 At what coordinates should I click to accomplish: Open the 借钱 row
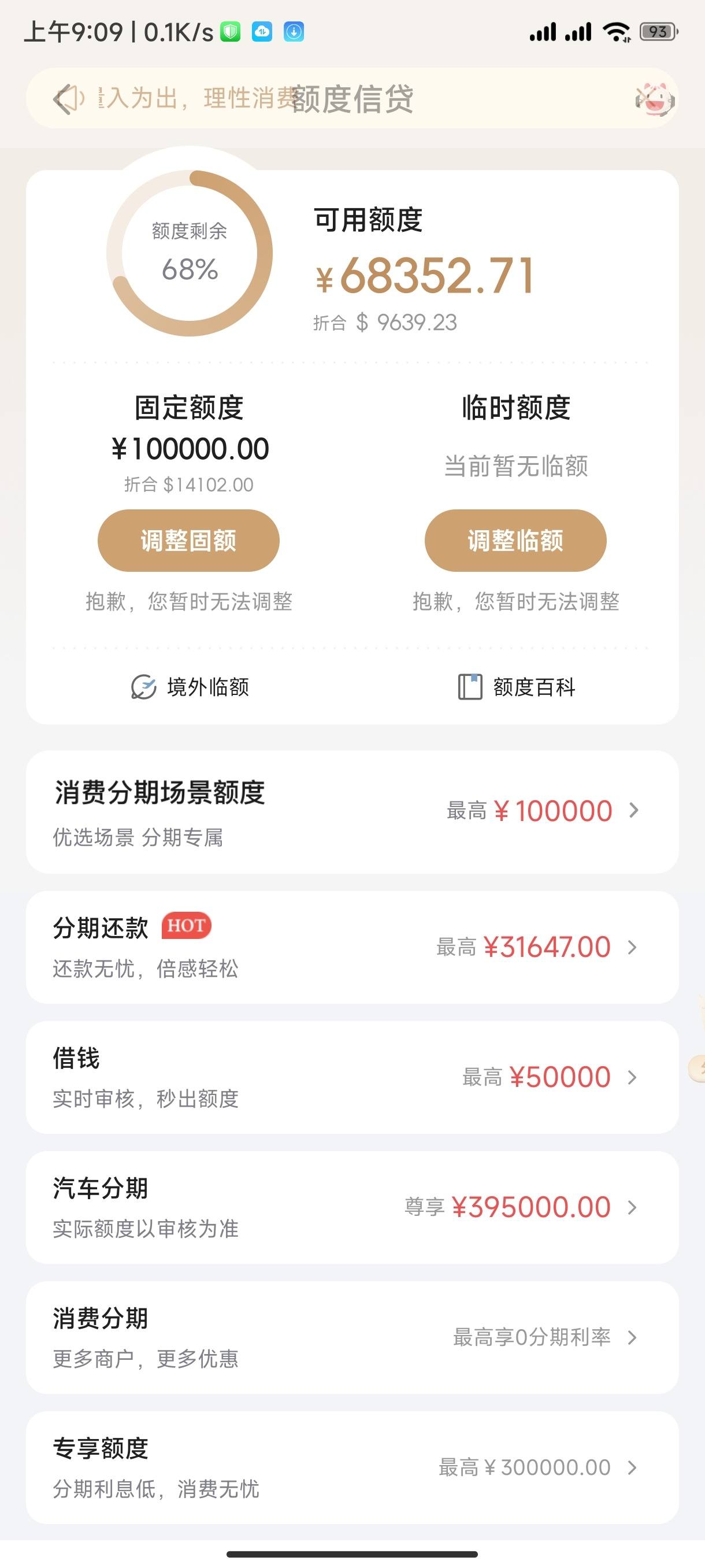click(352, 1077)
